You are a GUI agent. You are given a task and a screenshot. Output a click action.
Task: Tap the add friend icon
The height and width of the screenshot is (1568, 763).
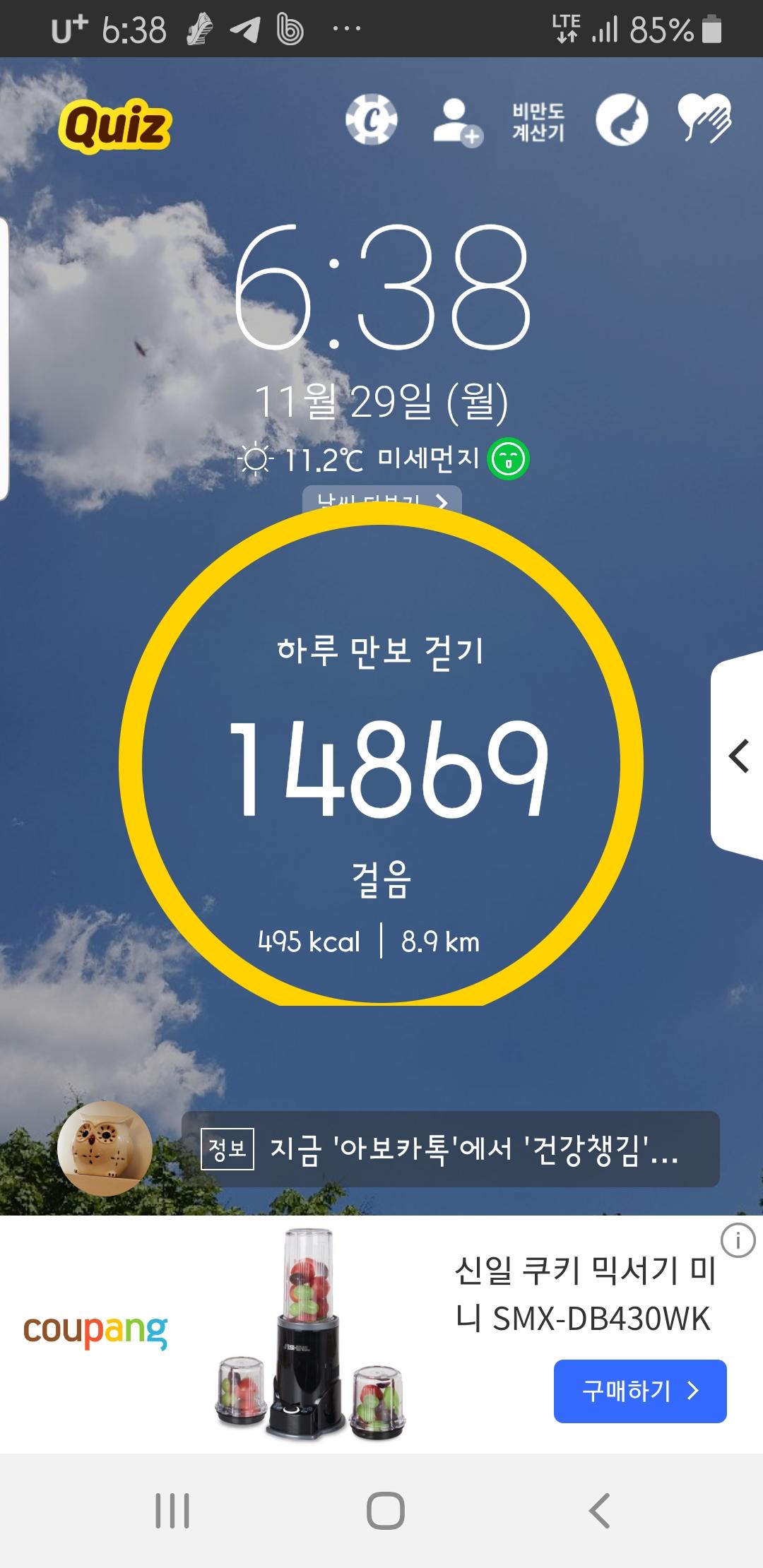[x=457, y=121]
